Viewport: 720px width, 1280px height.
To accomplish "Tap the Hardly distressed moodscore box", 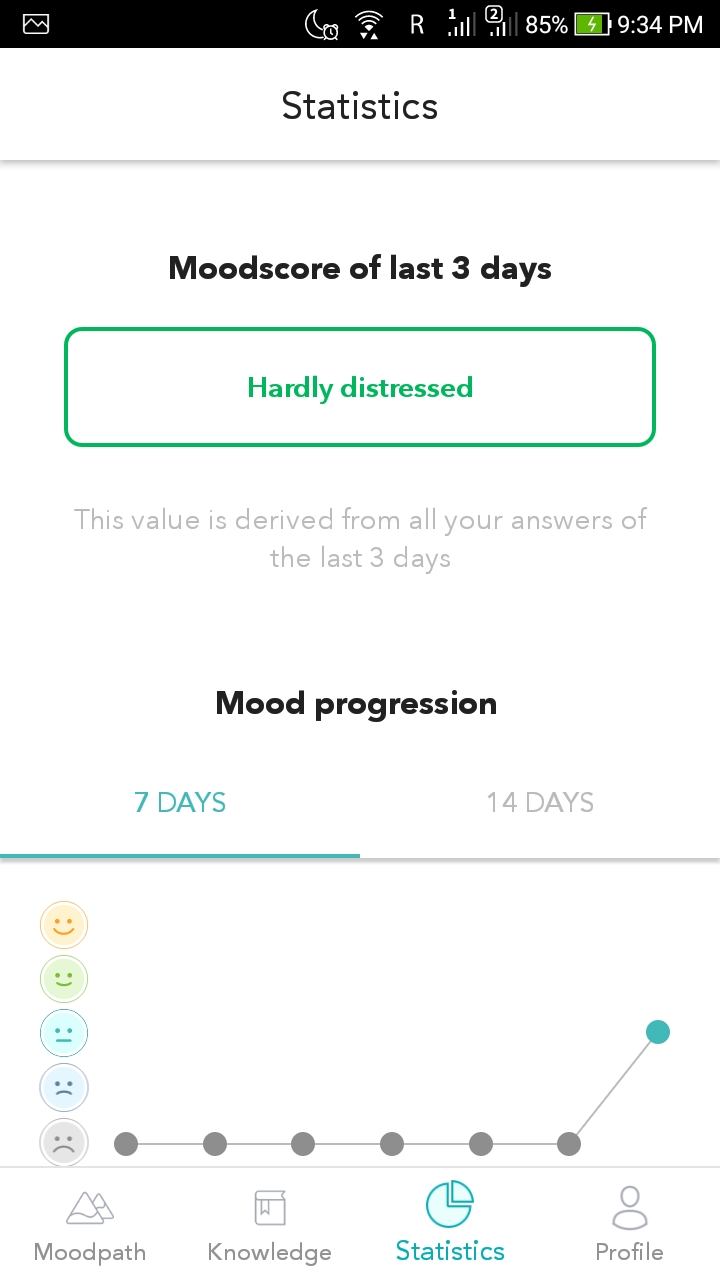I will click(x=360, y=387).
